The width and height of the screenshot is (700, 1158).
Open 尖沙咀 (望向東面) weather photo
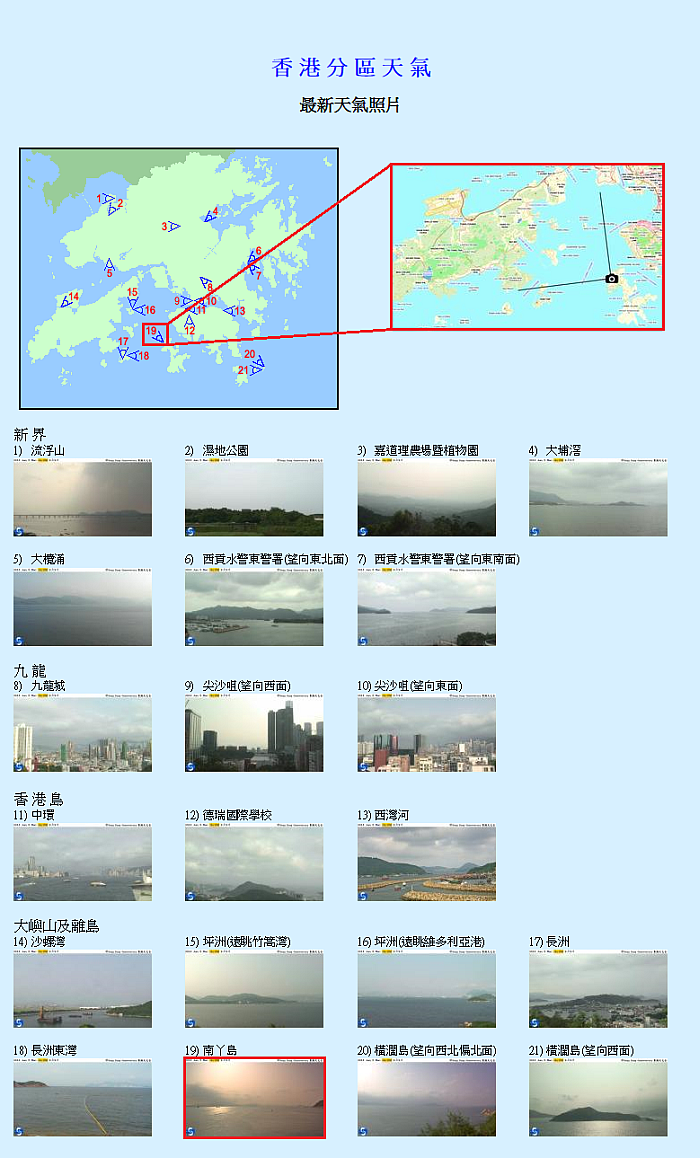[x=427, y=733]
